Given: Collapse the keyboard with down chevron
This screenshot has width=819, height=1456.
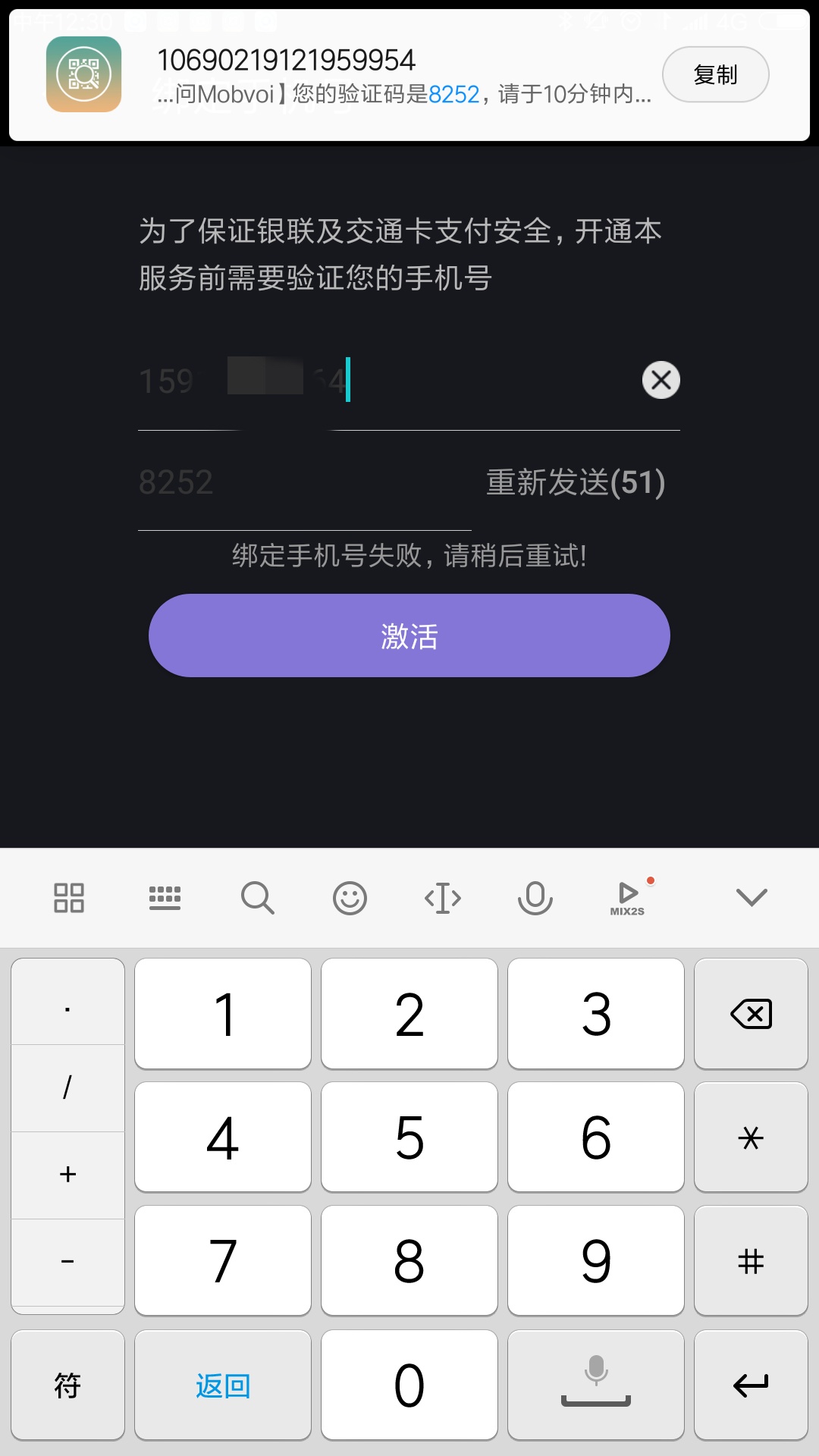Looking at the screenshot, I should (750, 897).
